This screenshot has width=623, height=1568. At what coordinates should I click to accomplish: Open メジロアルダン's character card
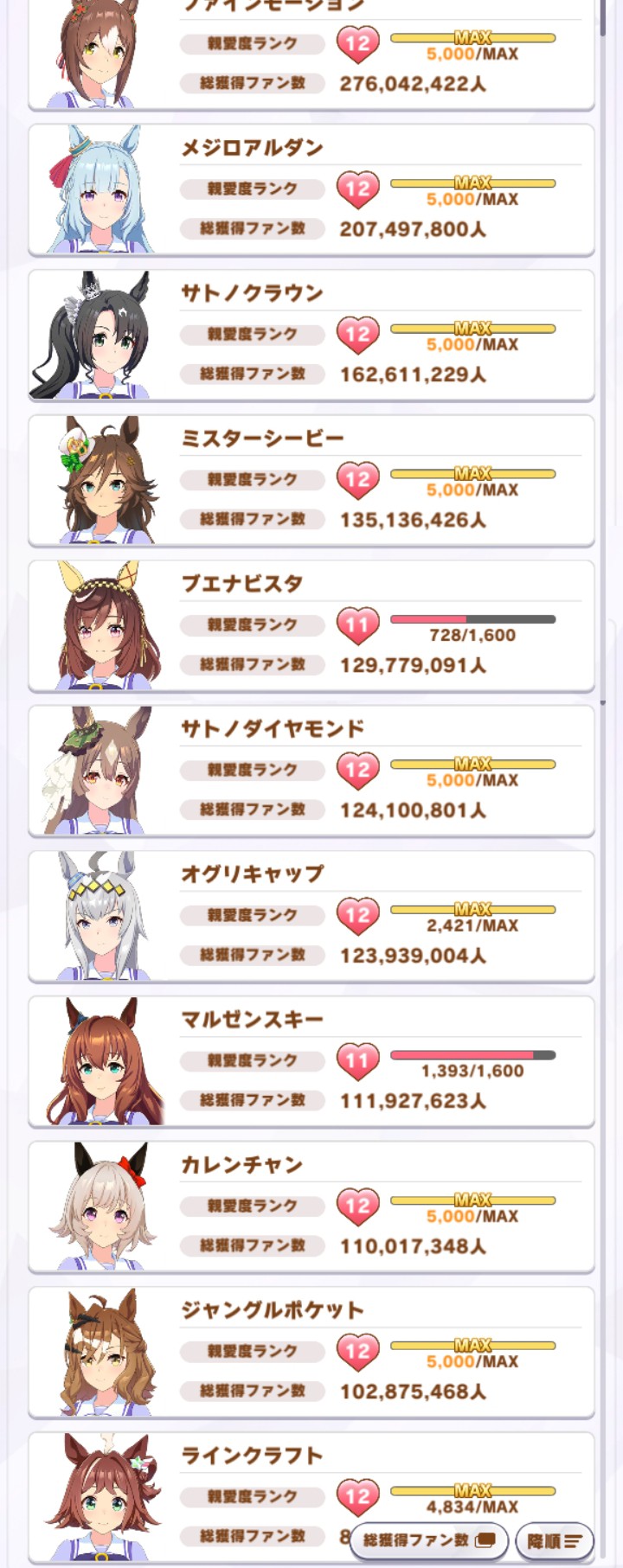coord(311,189)
